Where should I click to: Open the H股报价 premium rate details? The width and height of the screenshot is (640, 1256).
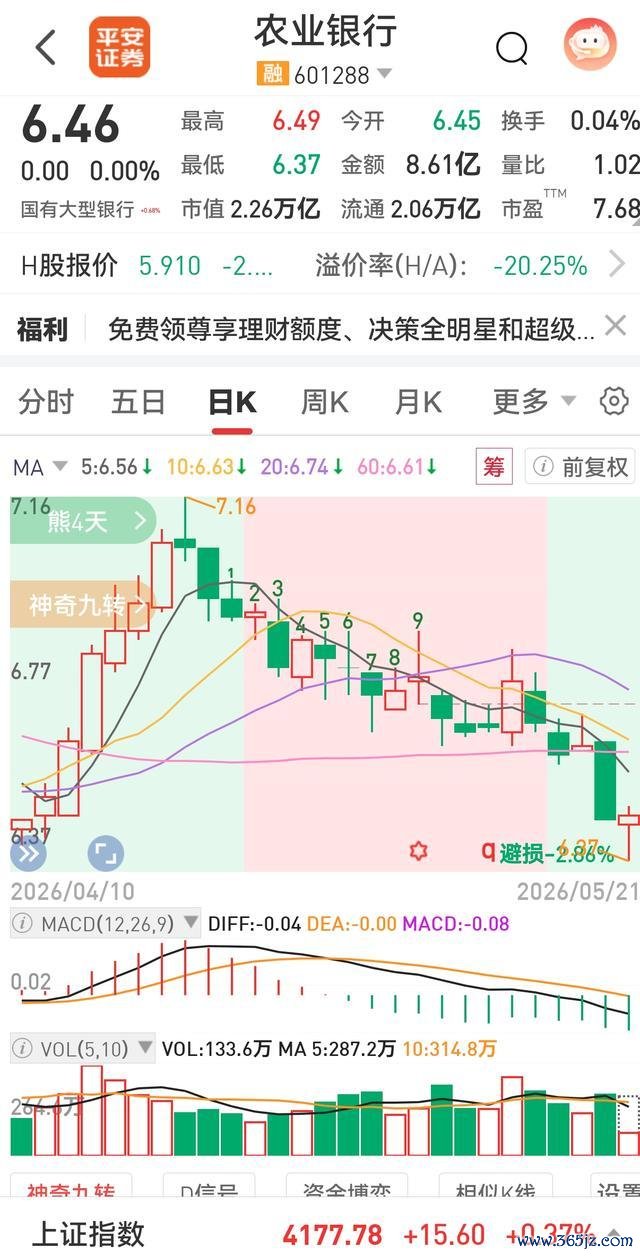click(x=618, y=265)
